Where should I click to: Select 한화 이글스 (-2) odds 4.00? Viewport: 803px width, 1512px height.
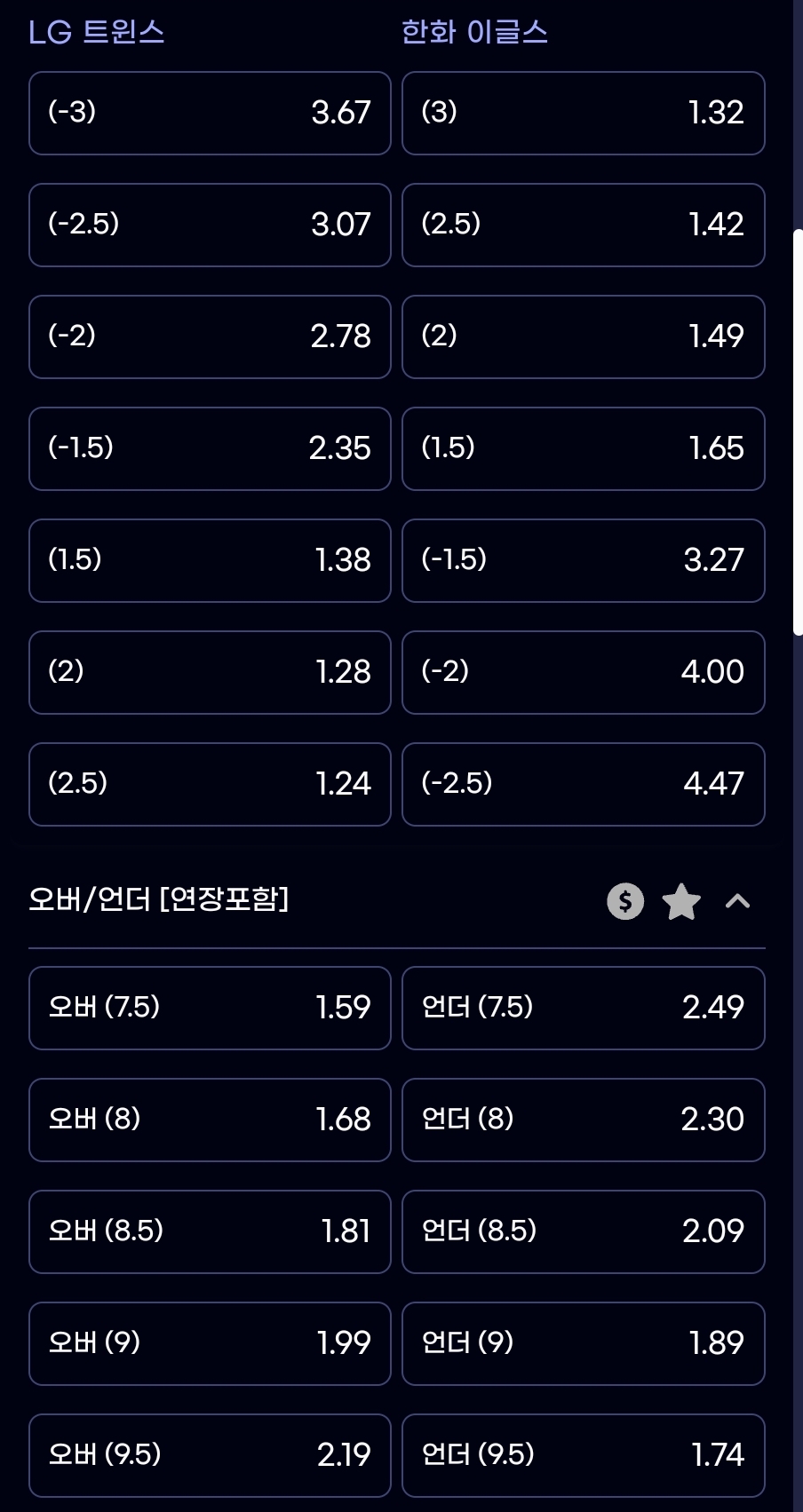[x=583, y=672]
